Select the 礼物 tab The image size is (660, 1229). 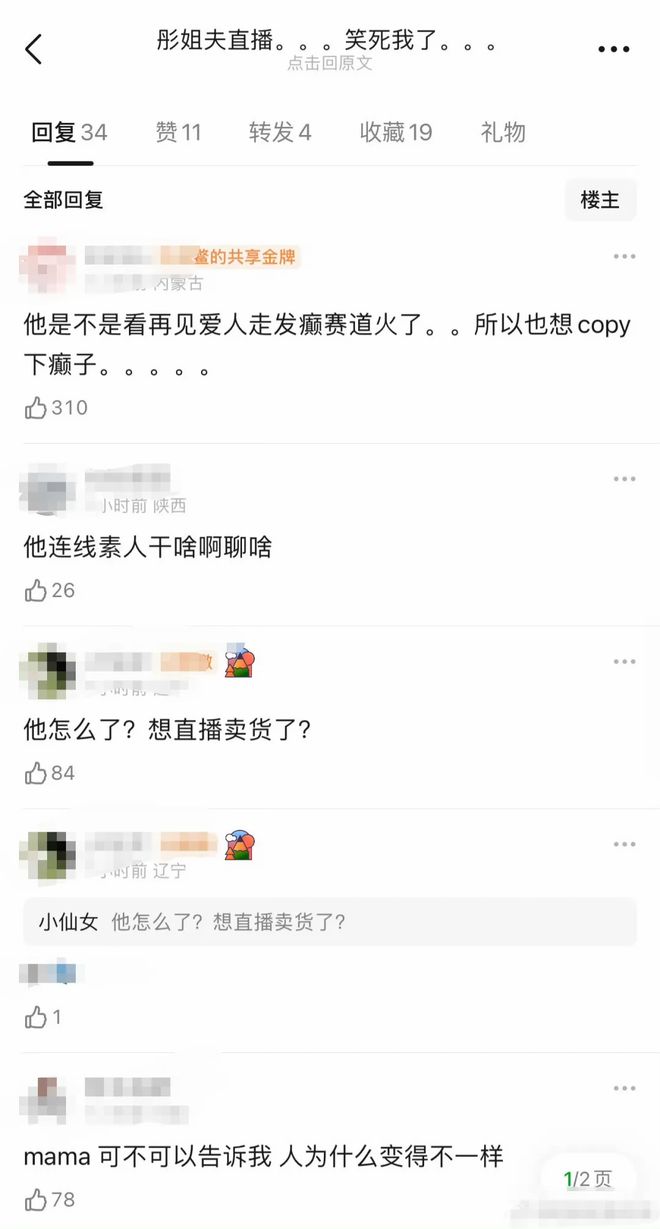tap(503, 132)
